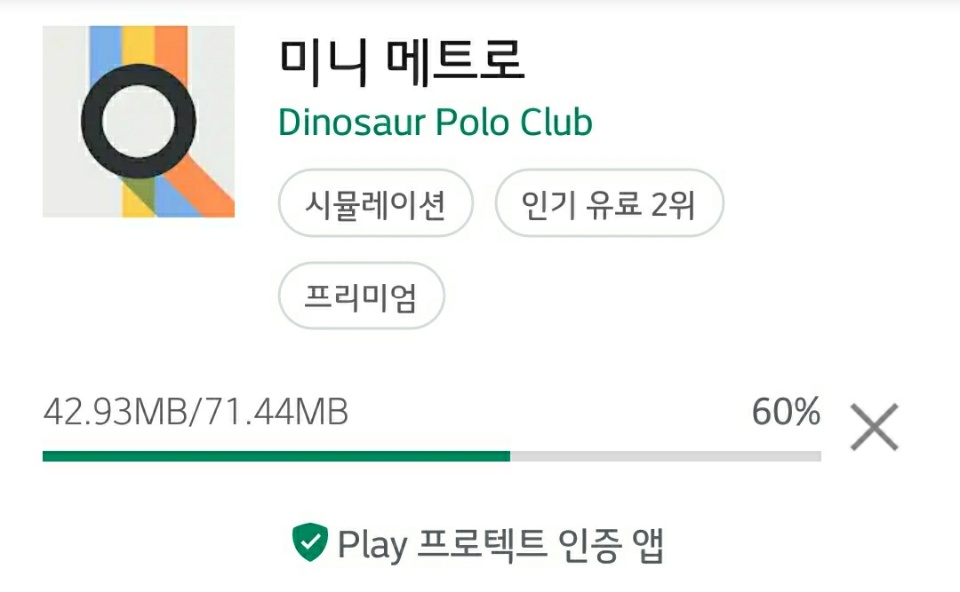
Task: Tap the 프리미엄 chip
Action: [361, 296]
